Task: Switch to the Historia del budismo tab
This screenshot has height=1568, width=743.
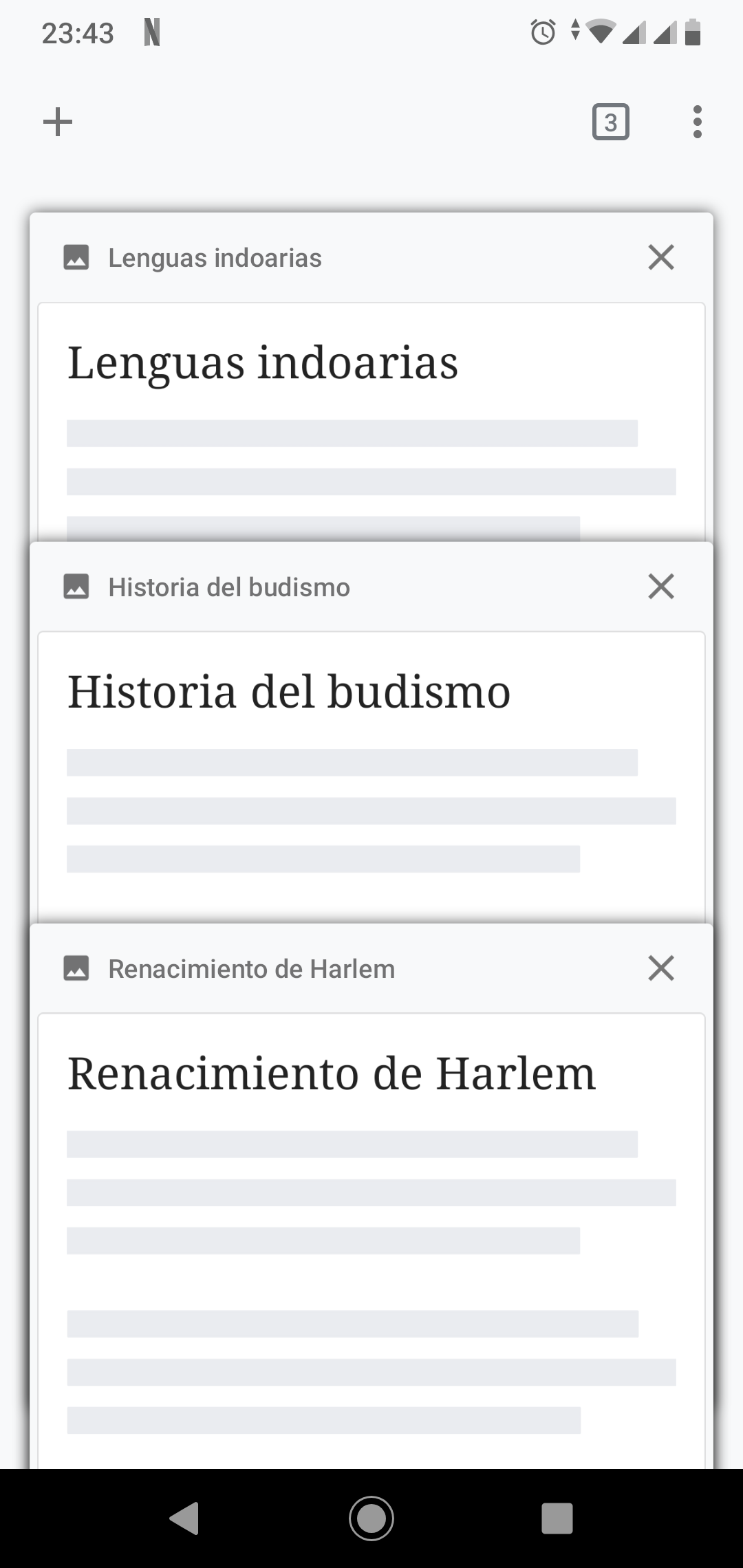Action: [x=371, y=733]
